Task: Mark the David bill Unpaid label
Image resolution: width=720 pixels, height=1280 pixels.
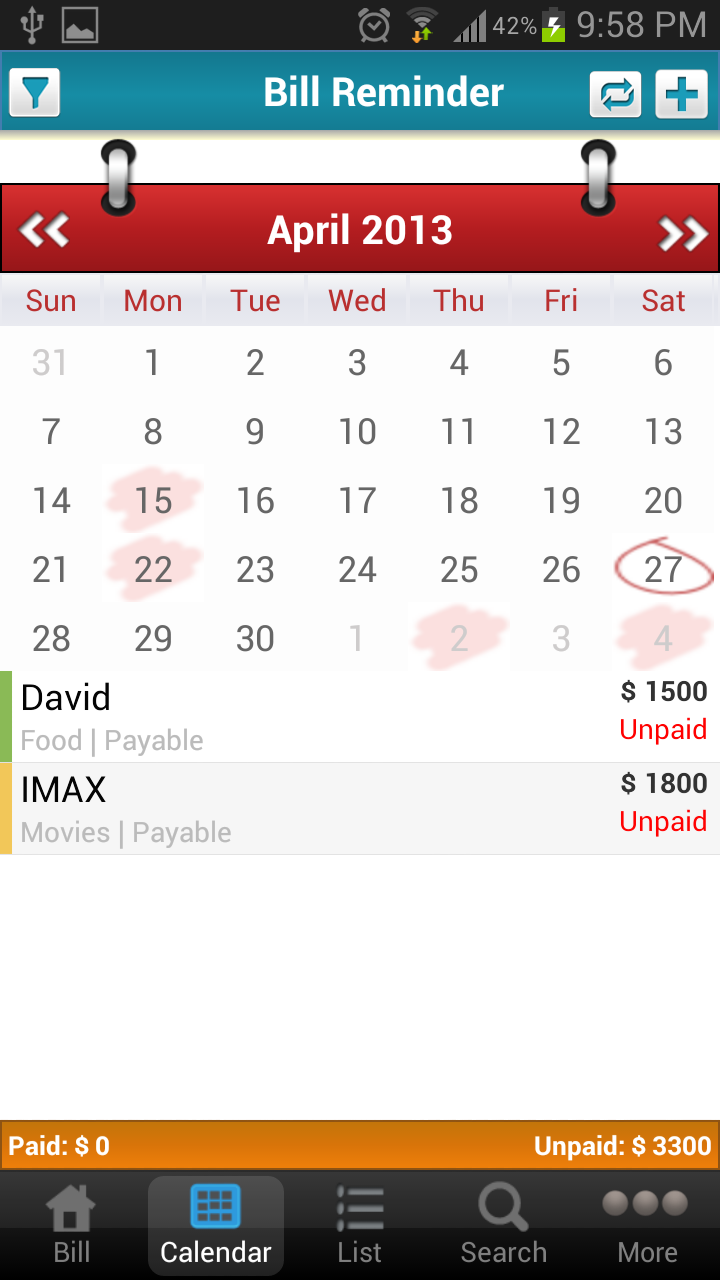Action: (662, 729)
